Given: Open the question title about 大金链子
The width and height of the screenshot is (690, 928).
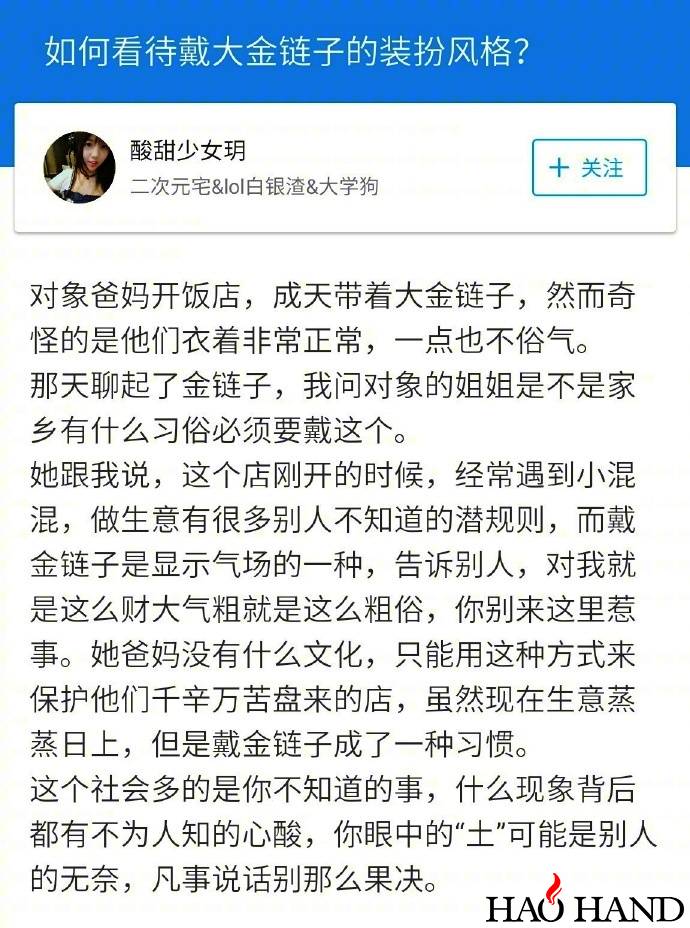Looking at the screenshot, I should (x=287, y=51).
